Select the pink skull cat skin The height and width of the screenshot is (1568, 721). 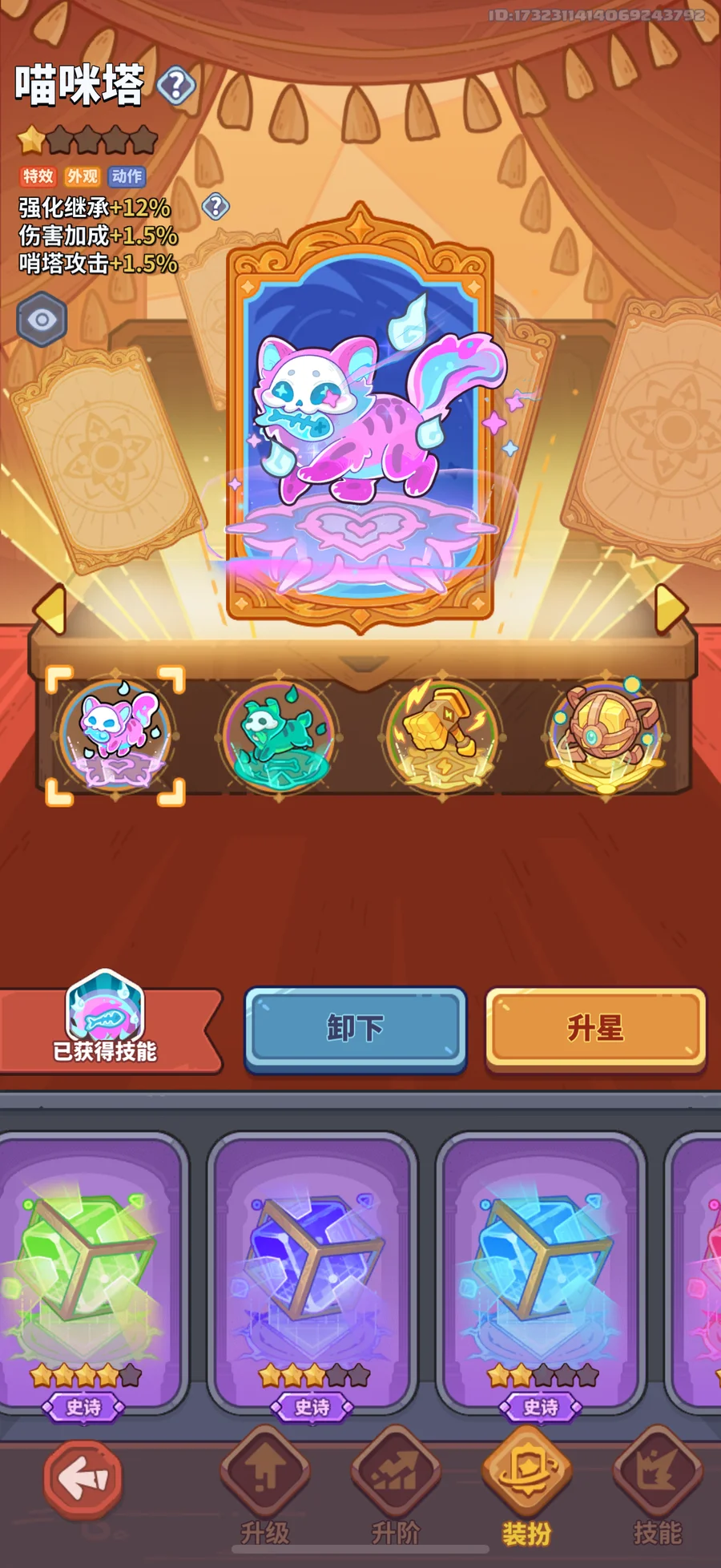(x=115, y=735)
